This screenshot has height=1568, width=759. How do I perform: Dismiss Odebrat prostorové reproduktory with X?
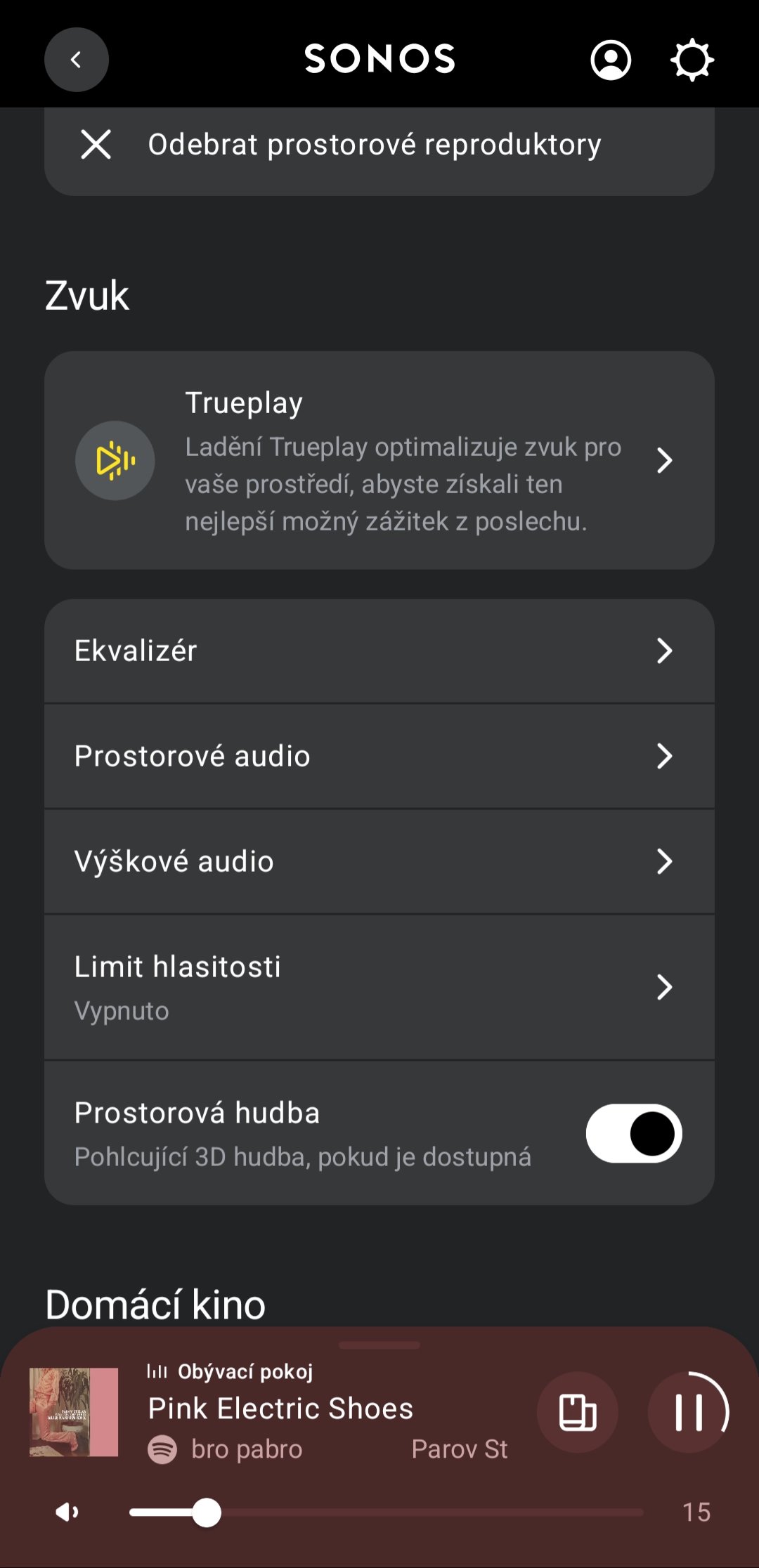click(x=97, y=144)
